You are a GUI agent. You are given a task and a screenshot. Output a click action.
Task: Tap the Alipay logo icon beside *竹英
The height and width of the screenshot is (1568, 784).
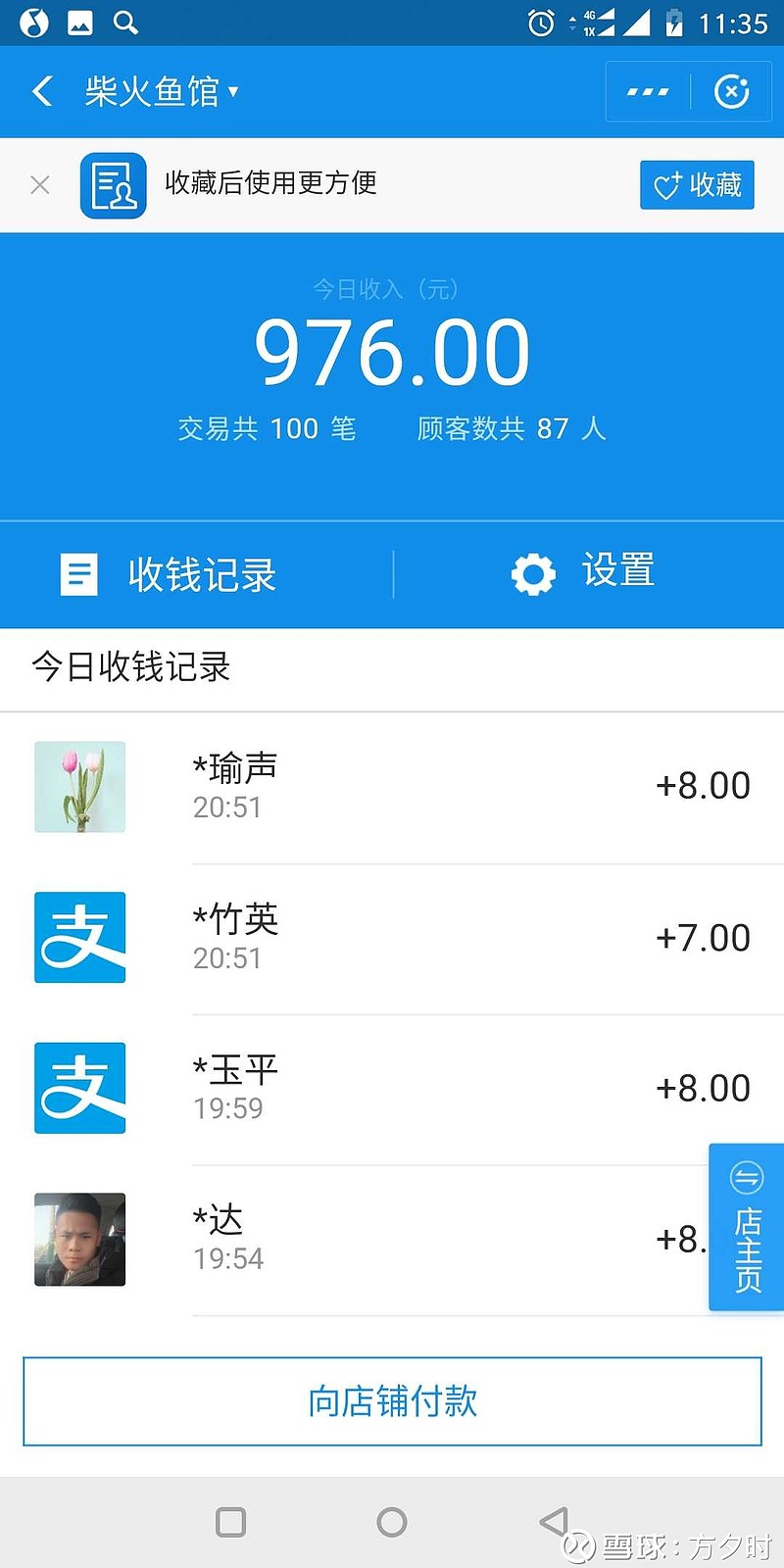point(78,937)
